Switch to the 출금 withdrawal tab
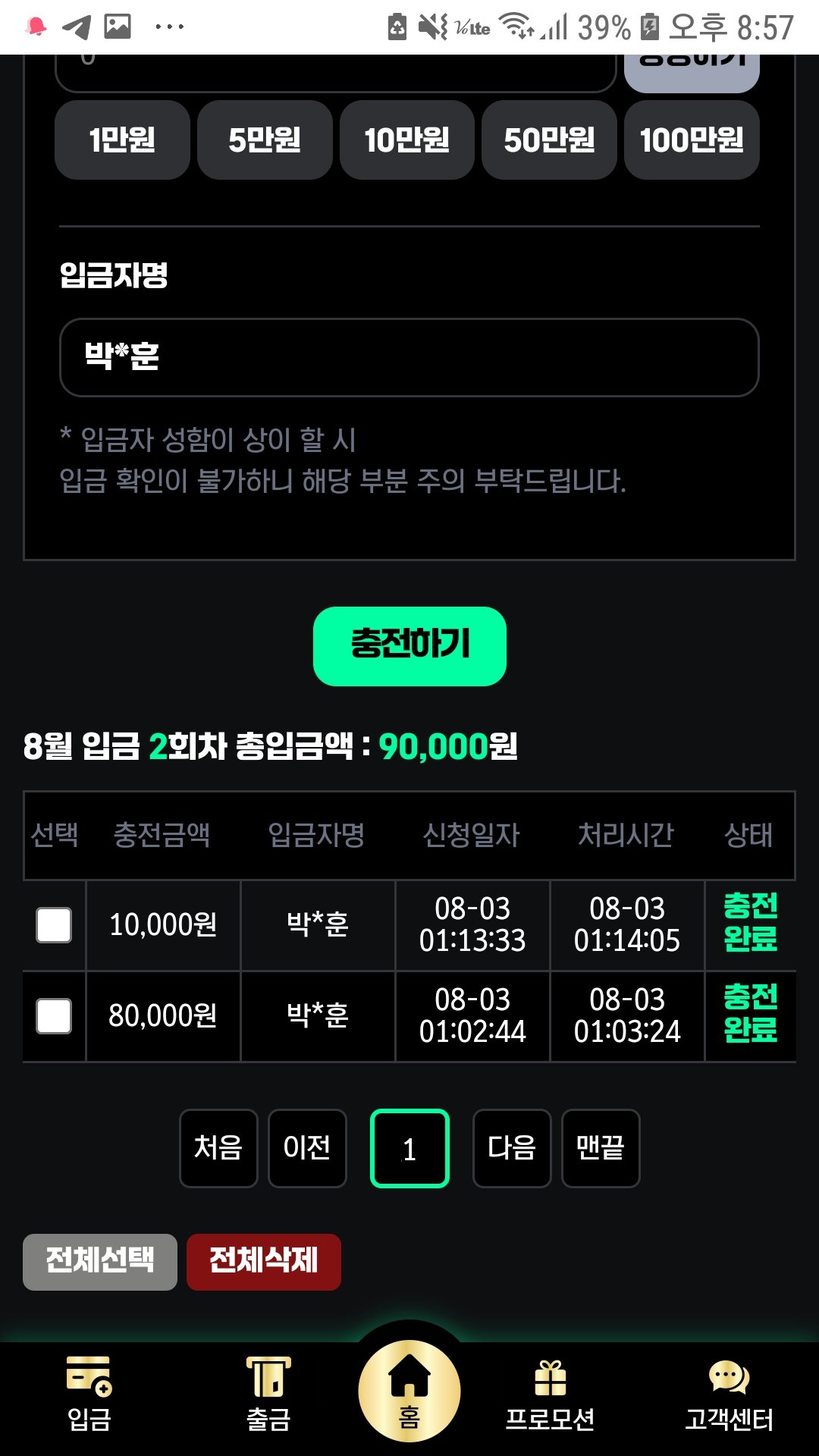Viewport: 819px width, 1456px height. coord(268,1395)
